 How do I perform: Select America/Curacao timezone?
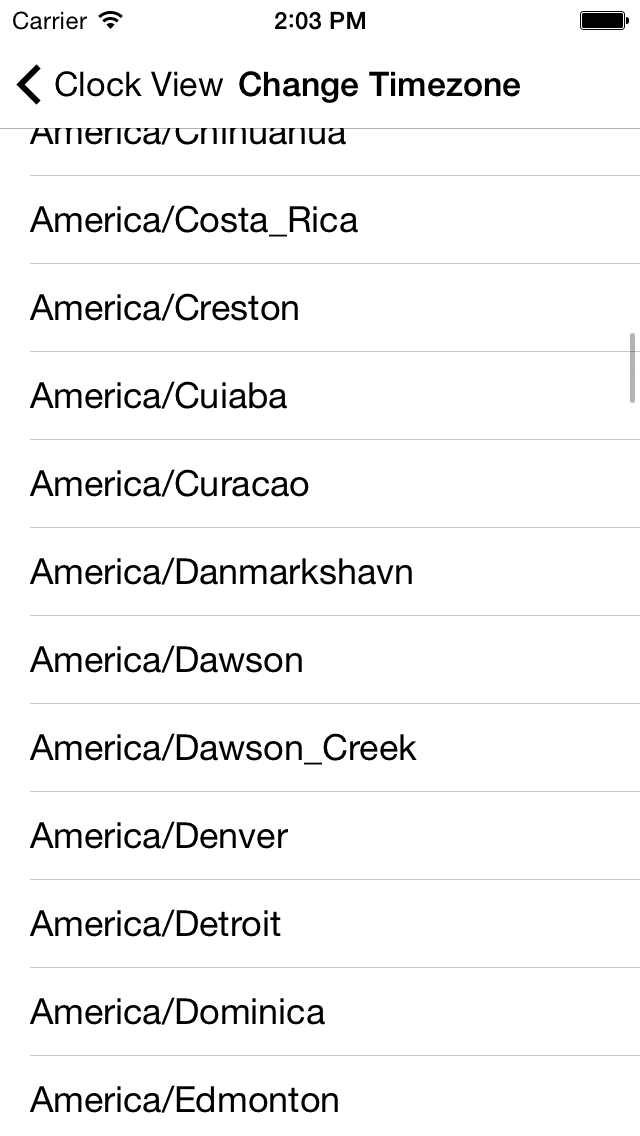point(320,483)
